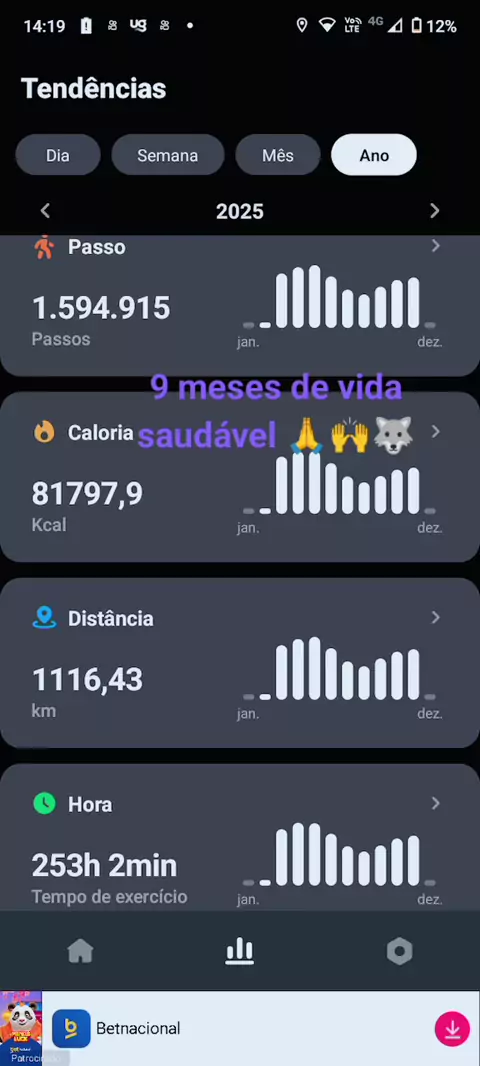Screen dimensions: 480x1066
Task: Switch to the Dia view
Action: (x=58, y=155)
